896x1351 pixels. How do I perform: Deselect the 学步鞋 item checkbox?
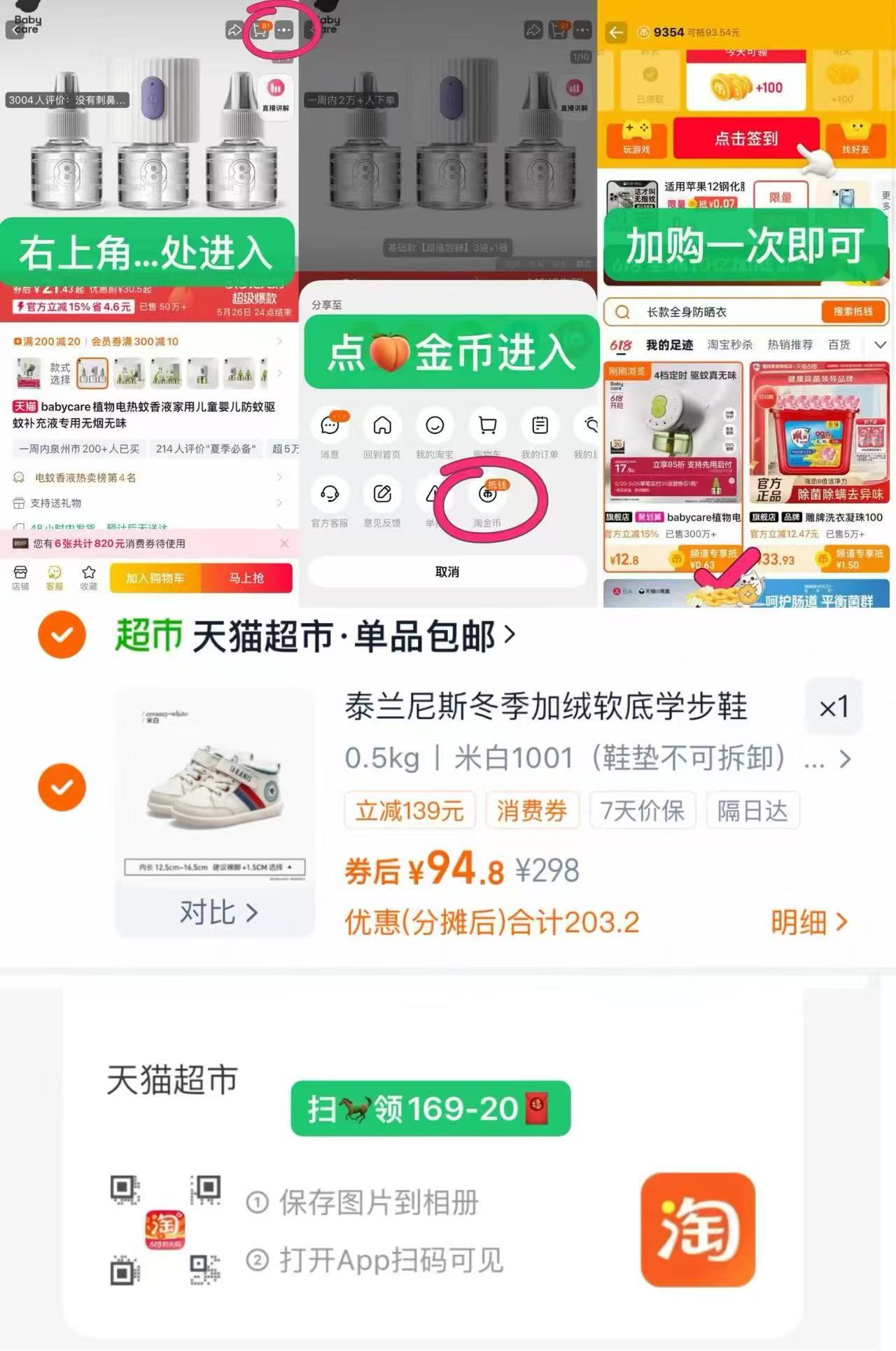click(62, 787)
